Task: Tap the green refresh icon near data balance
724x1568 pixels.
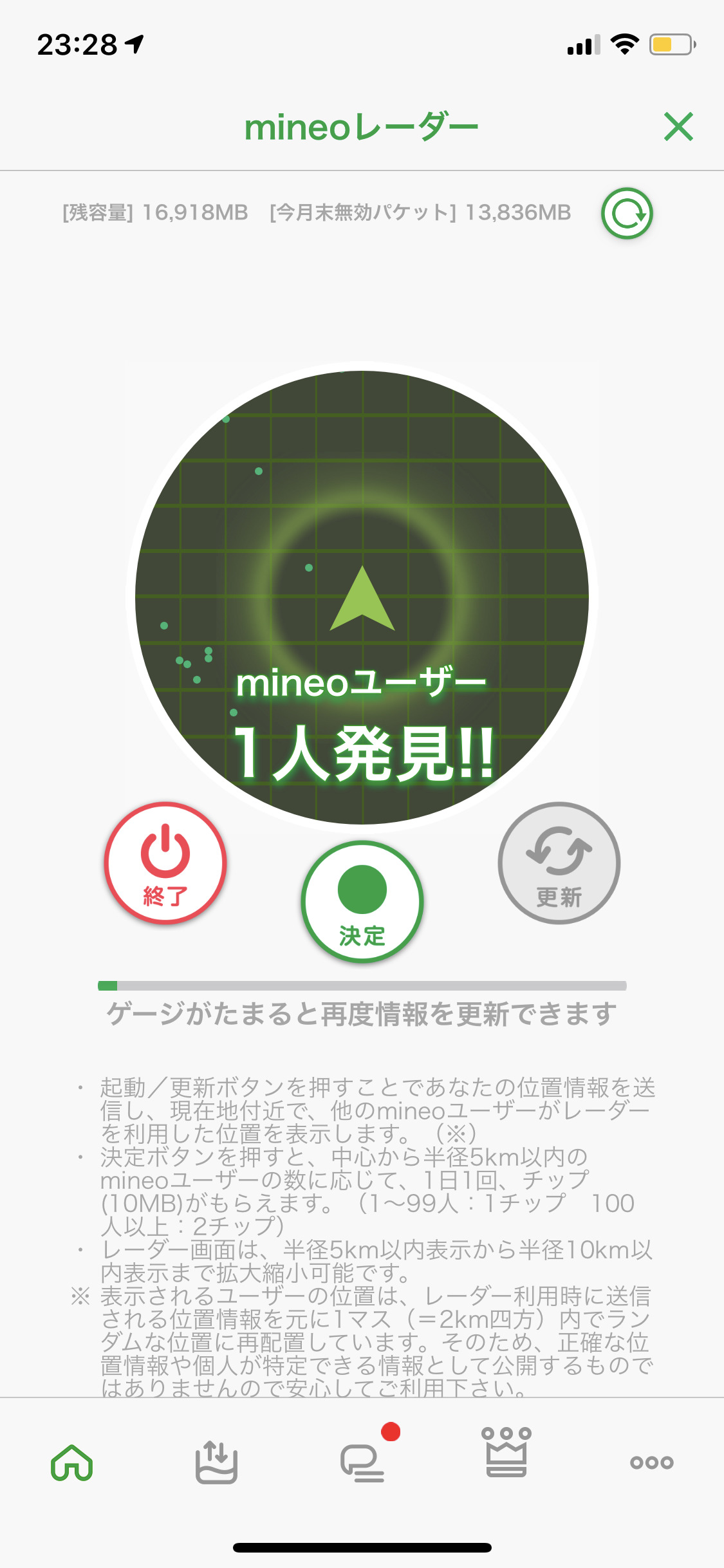Action: [x=627, y=213]
